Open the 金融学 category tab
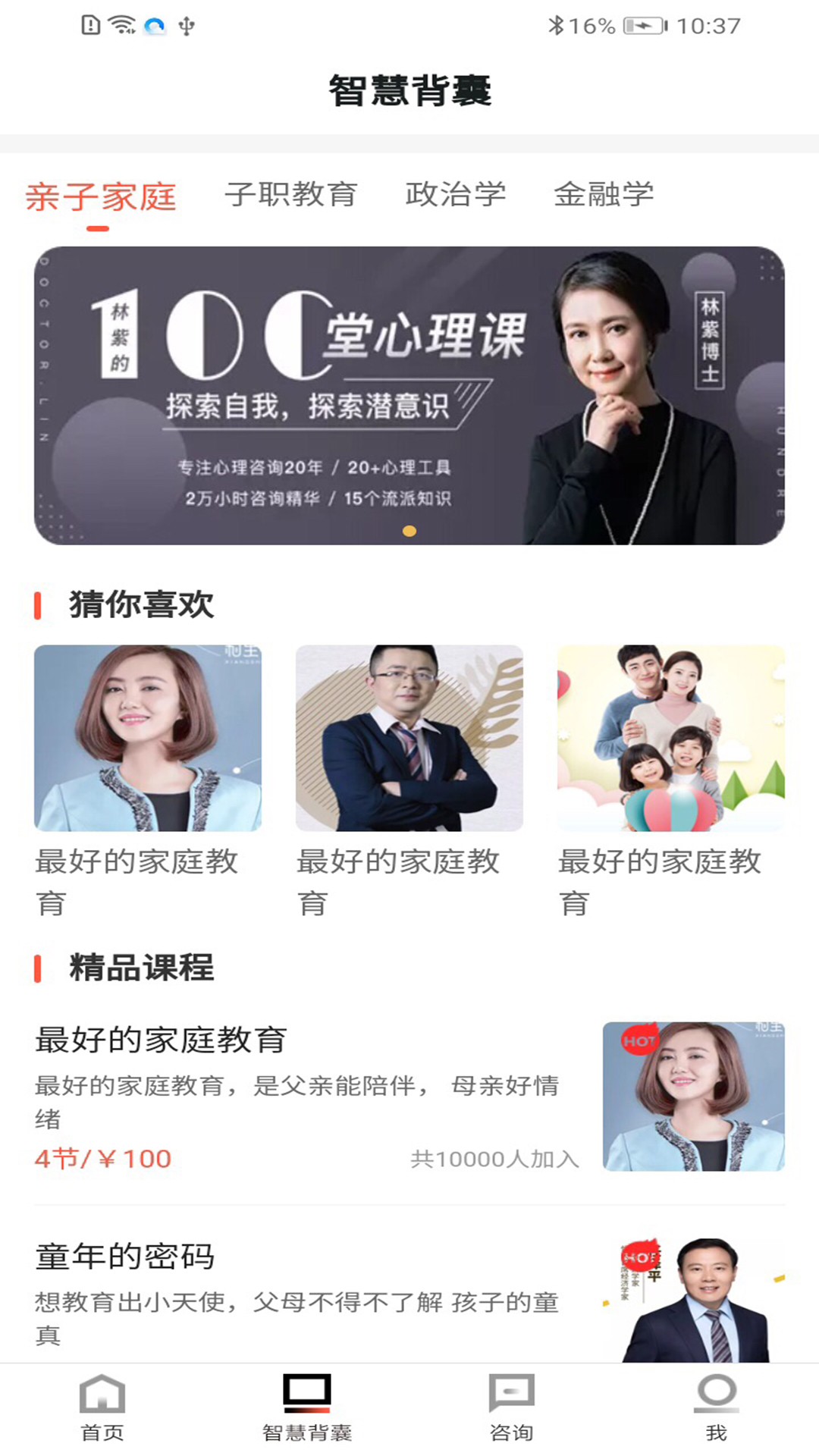 pyautogui.click(x=604, y=195)
